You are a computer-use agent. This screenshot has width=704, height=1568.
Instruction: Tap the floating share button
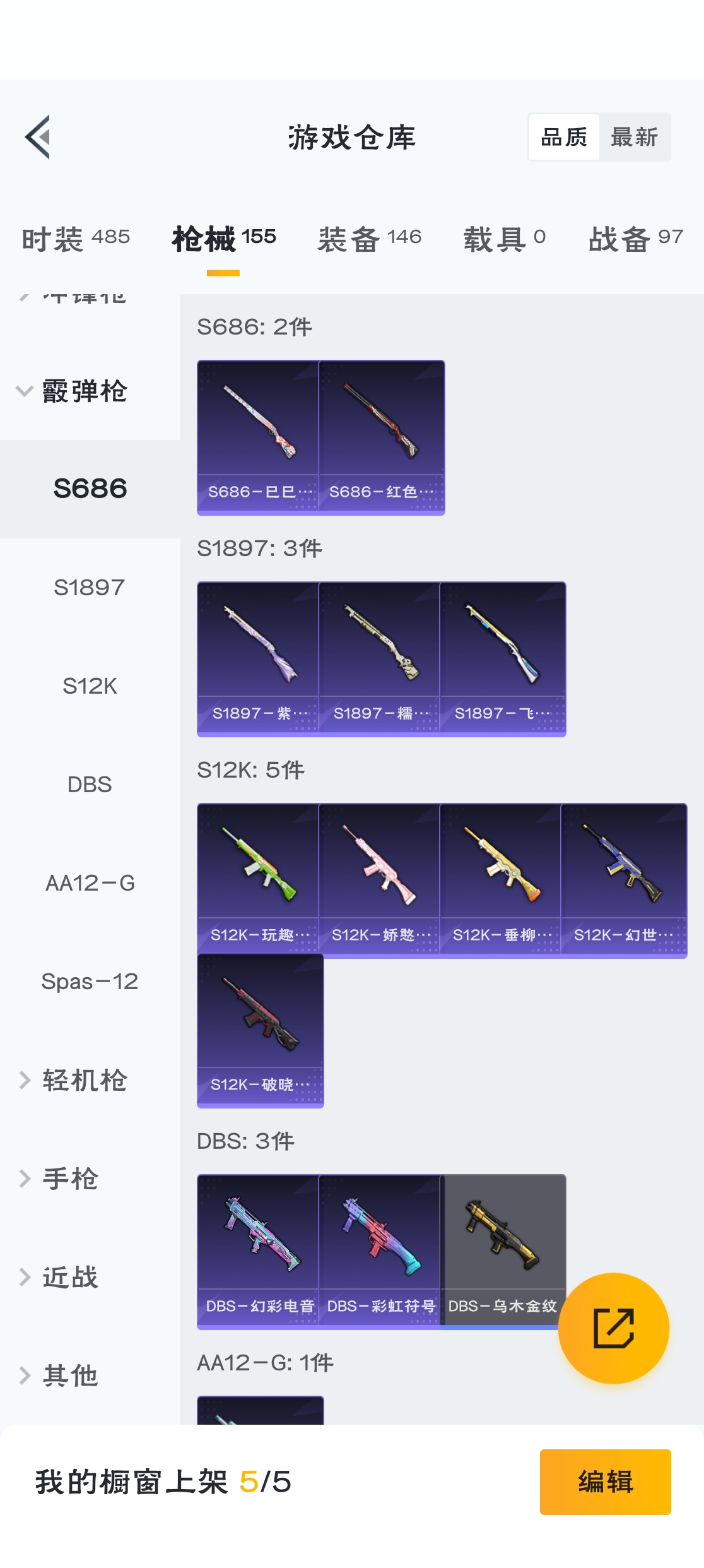pyautogui.click(x=613, y=1328)
